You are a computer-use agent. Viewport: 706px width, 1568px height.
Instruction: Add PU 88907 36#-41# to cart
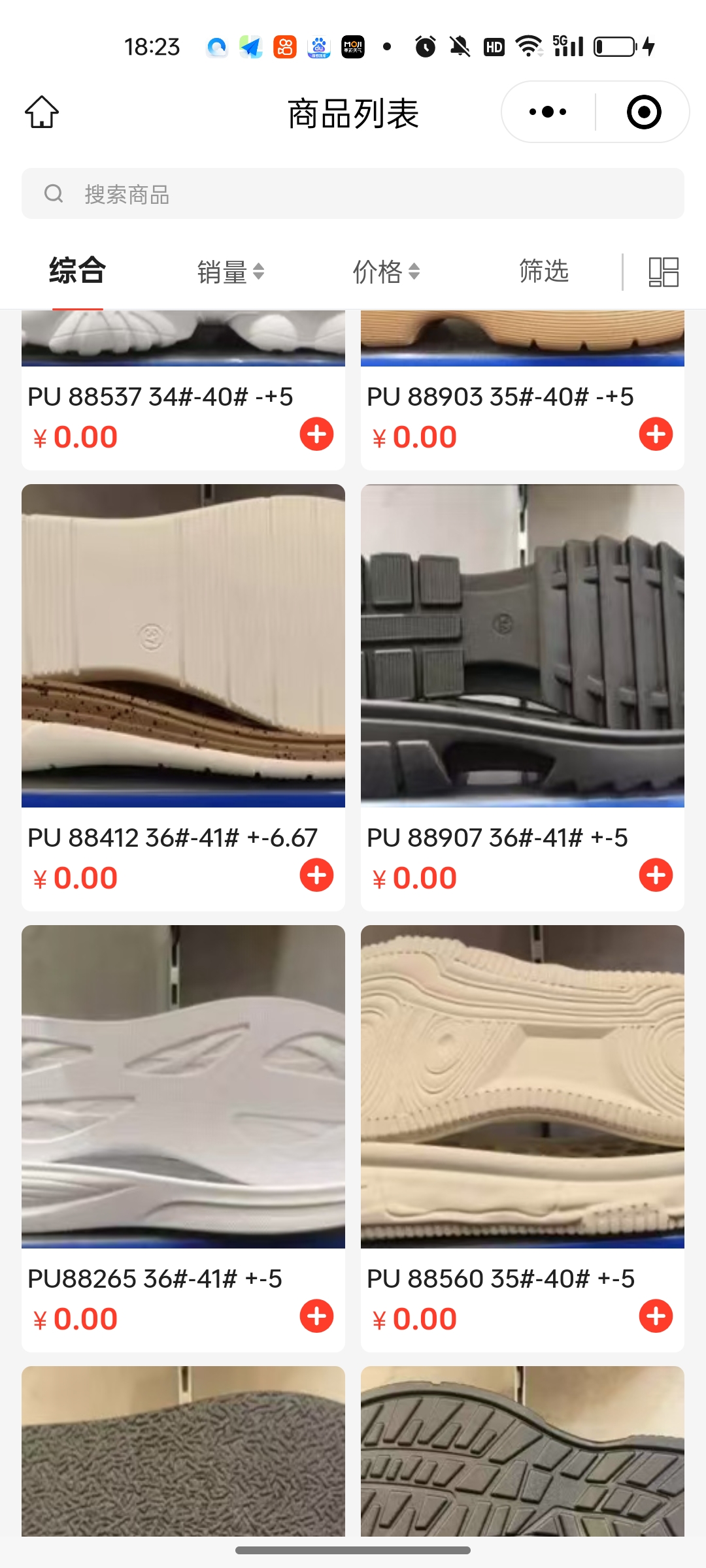click(656, 875)
